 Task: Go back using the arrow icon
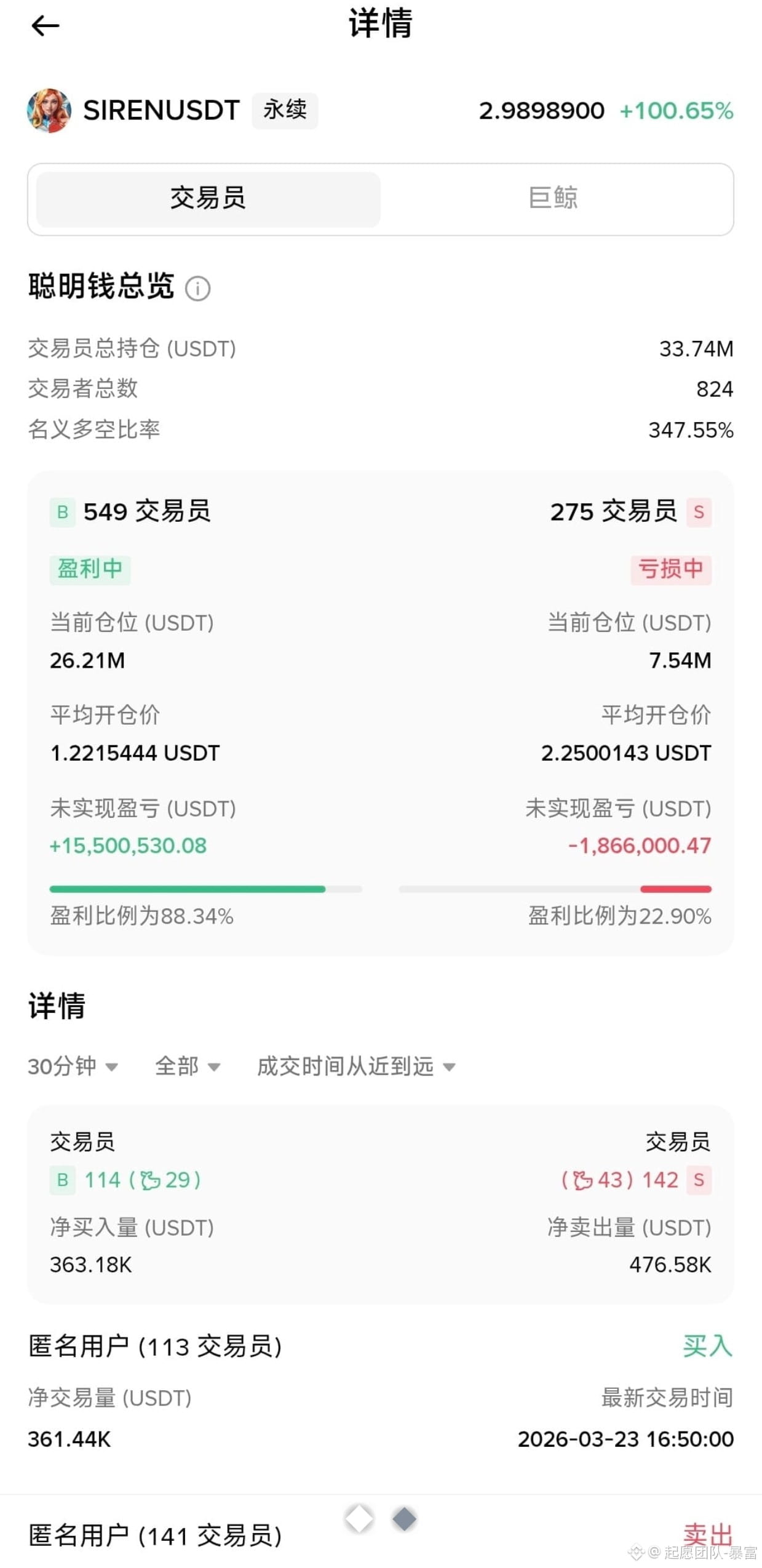(x=45, y=26)
